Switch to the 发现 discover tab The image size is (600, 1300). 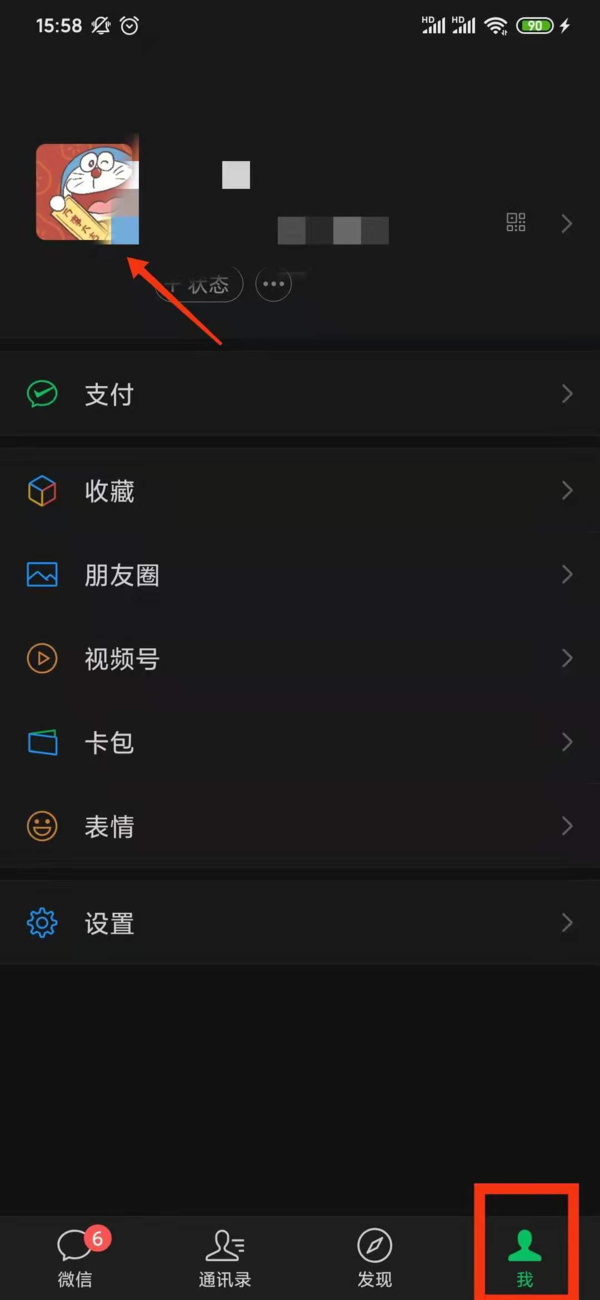pos(374,1258)
